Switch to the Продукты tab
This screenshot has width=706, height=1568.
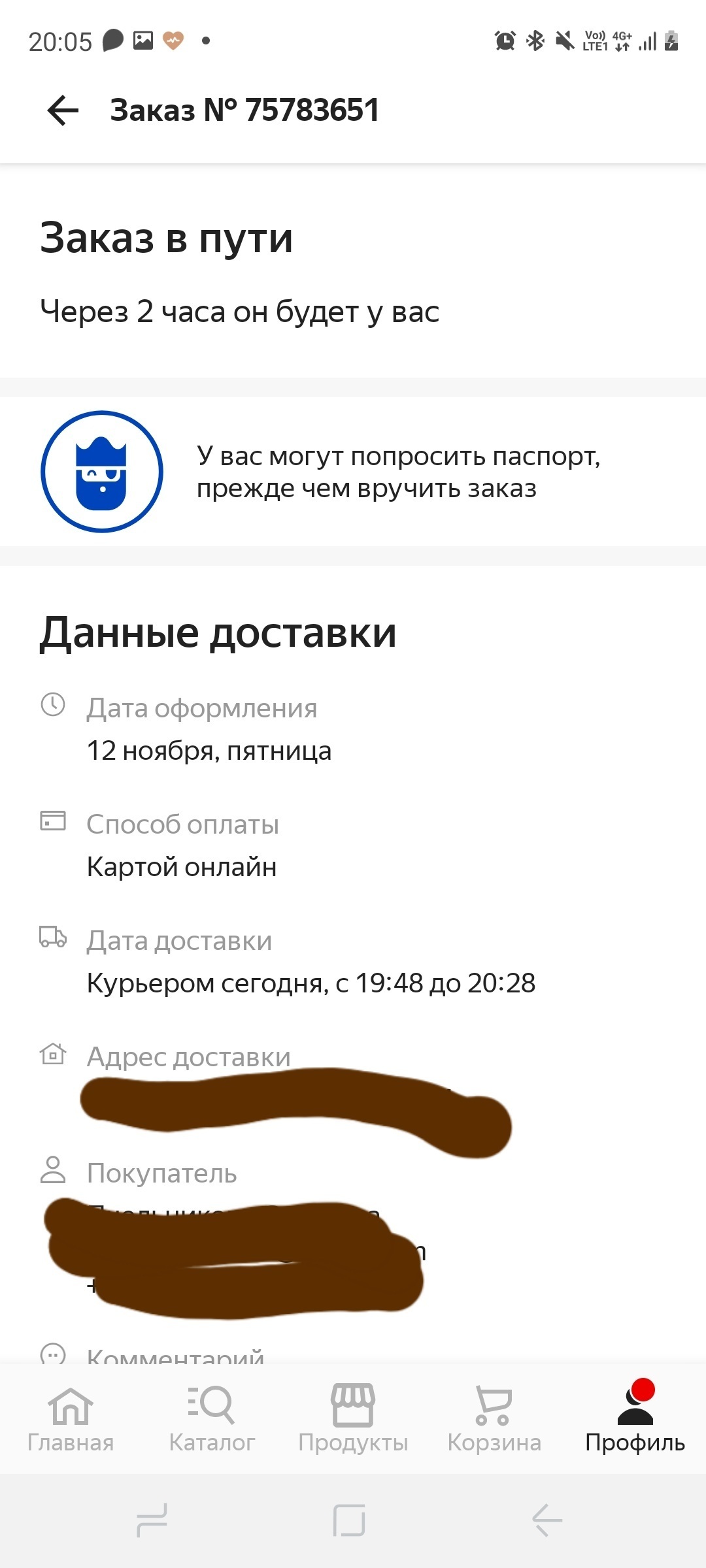(353, 1419)
